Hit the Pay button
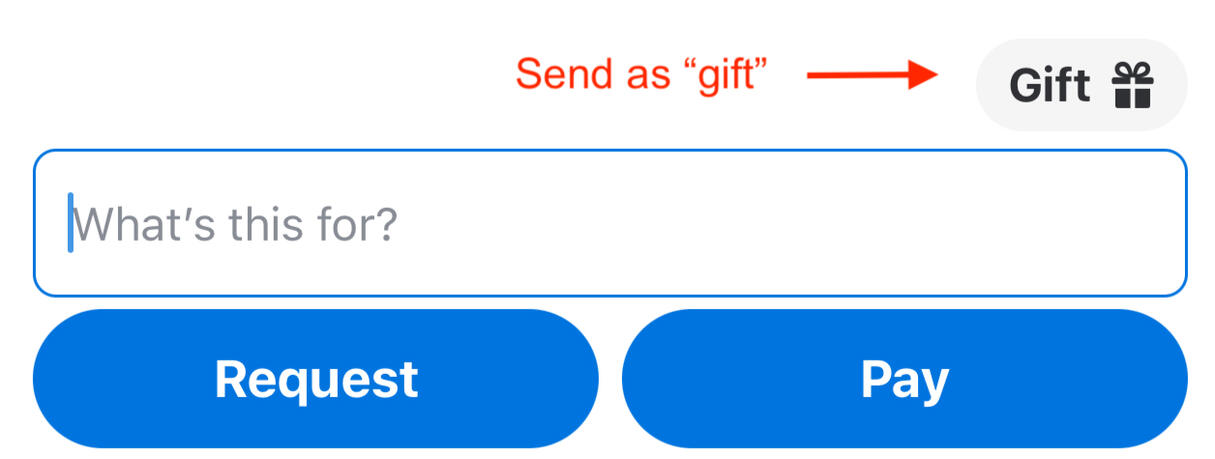This screenshot has width=1215, height=459. pos(904,379)
